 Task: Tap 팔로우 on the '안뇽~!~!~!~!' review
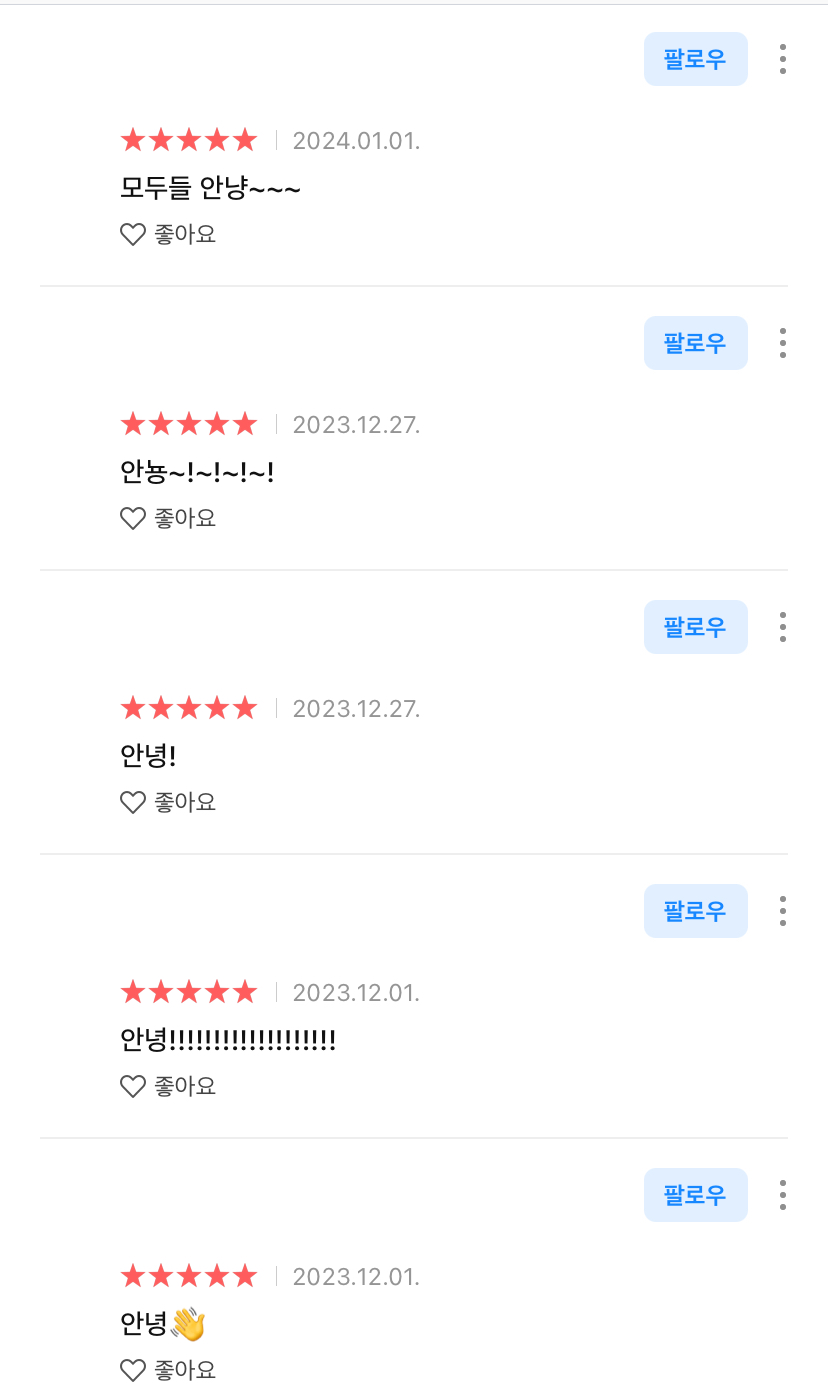(x=695, y=343)
